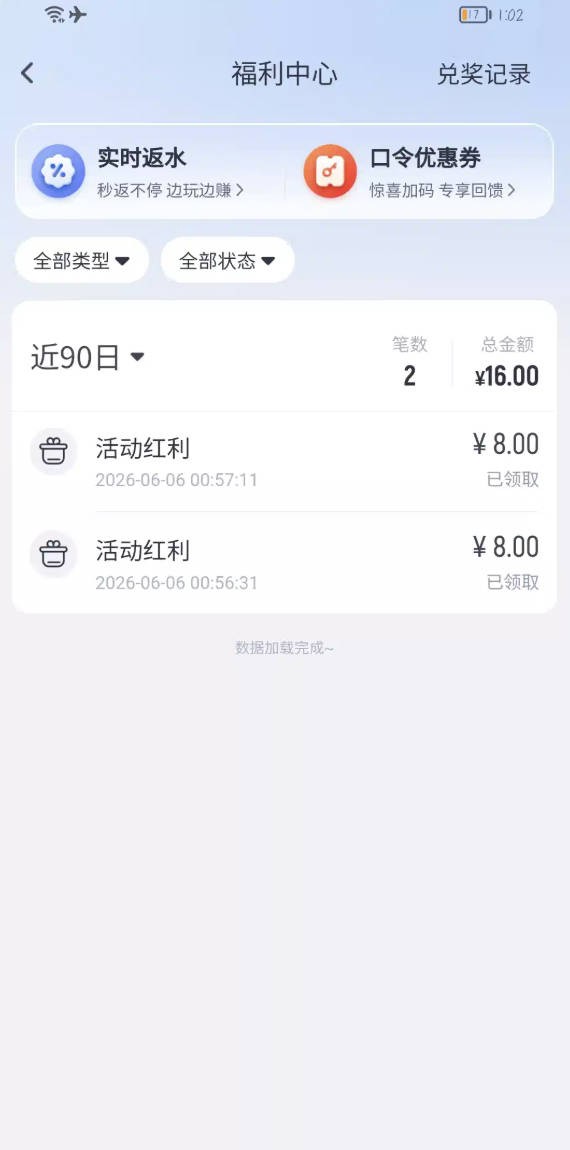Image resolution: width=570 pixels, height=1150 pixels.
Task: Expand the 全部状态 filter dropdown
Action: coord(227,260)
